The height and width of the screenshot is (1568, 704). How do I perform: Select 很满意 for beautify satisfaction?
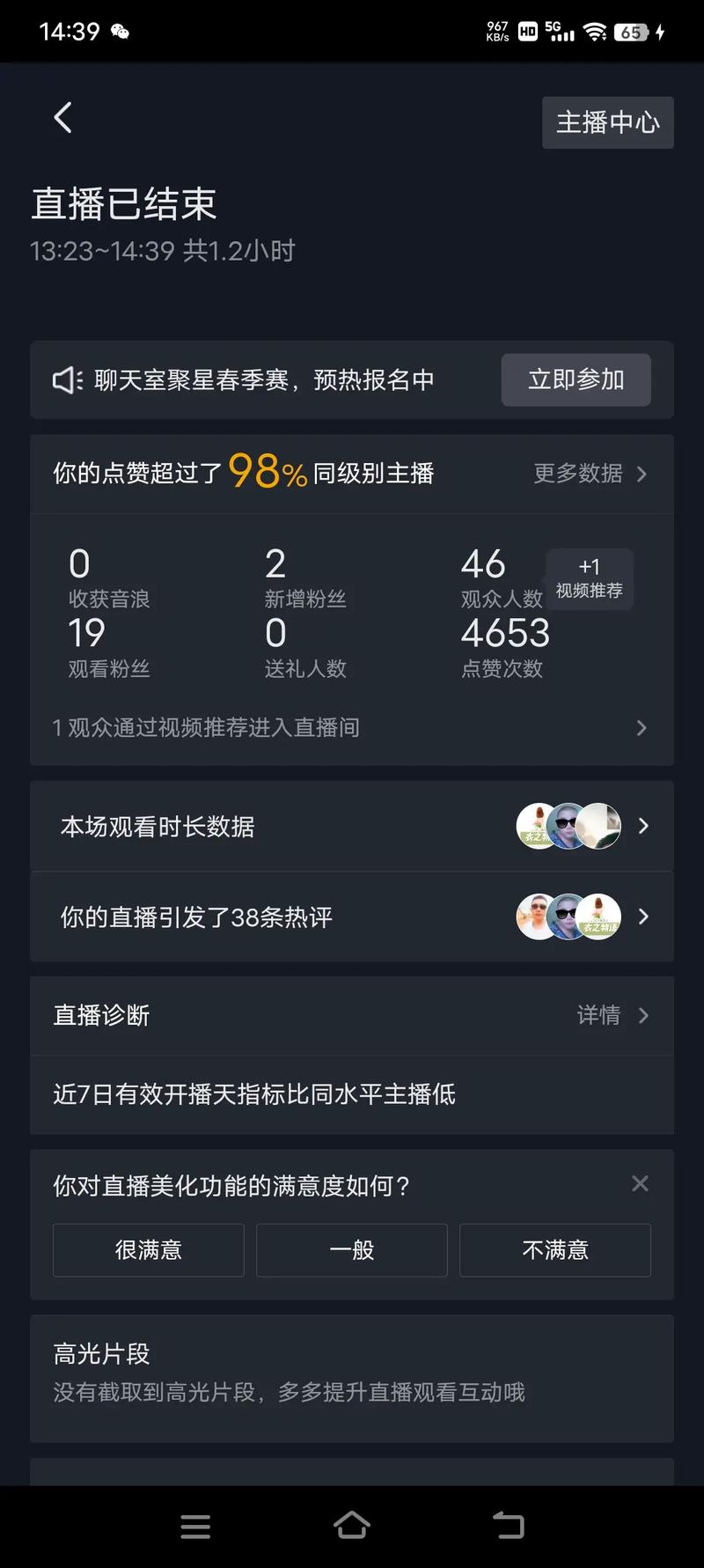[x=148, y=1250]
